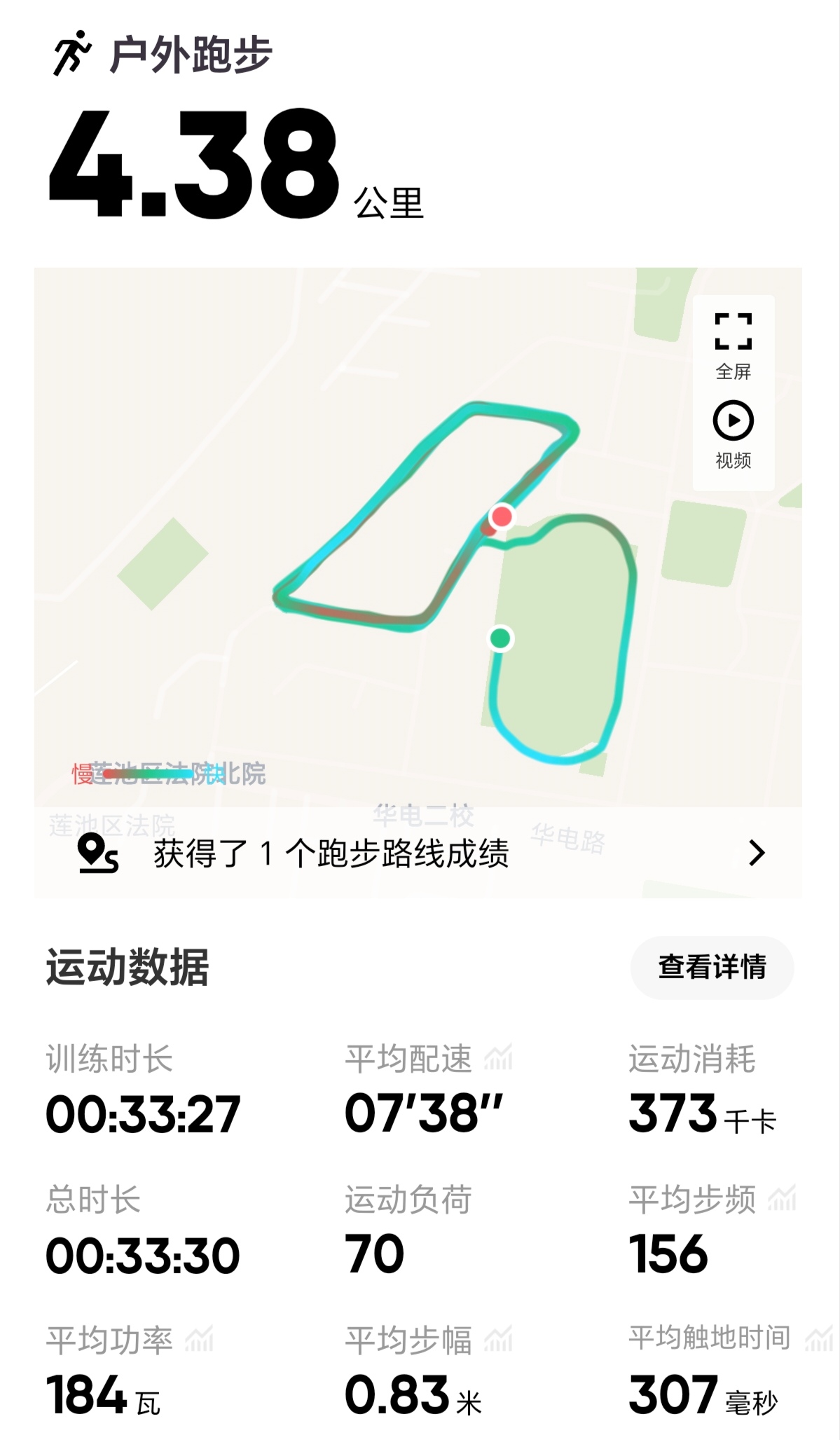Play the route video (视频)
Image resolution: width=840 pixels, height=1440 pixels.
[733, 435]
